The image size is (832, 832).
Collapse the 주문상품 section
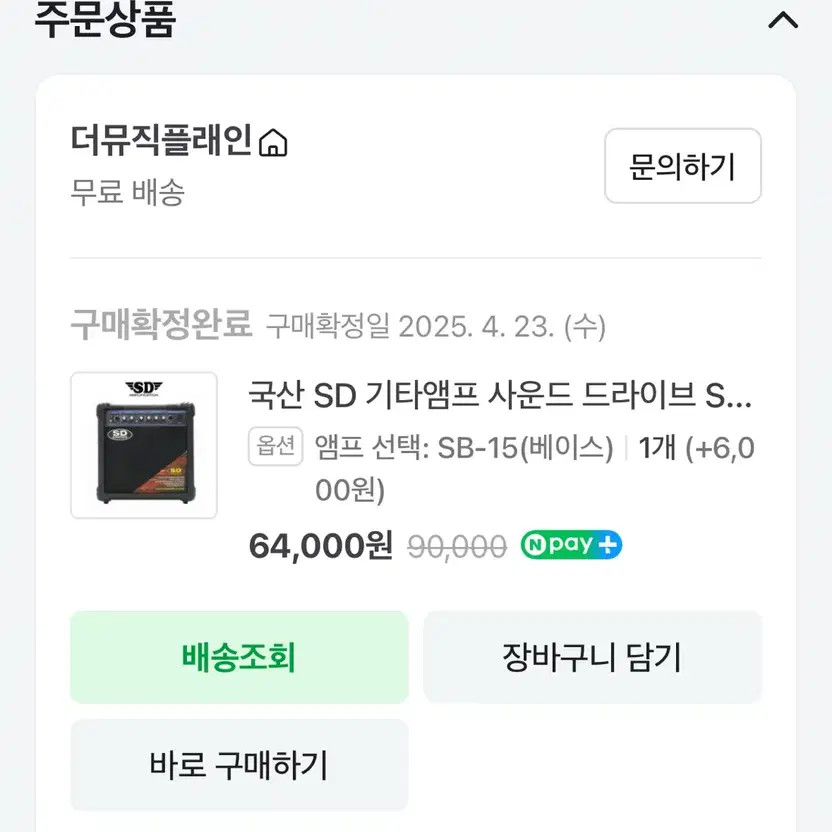[x=782, y=20]
